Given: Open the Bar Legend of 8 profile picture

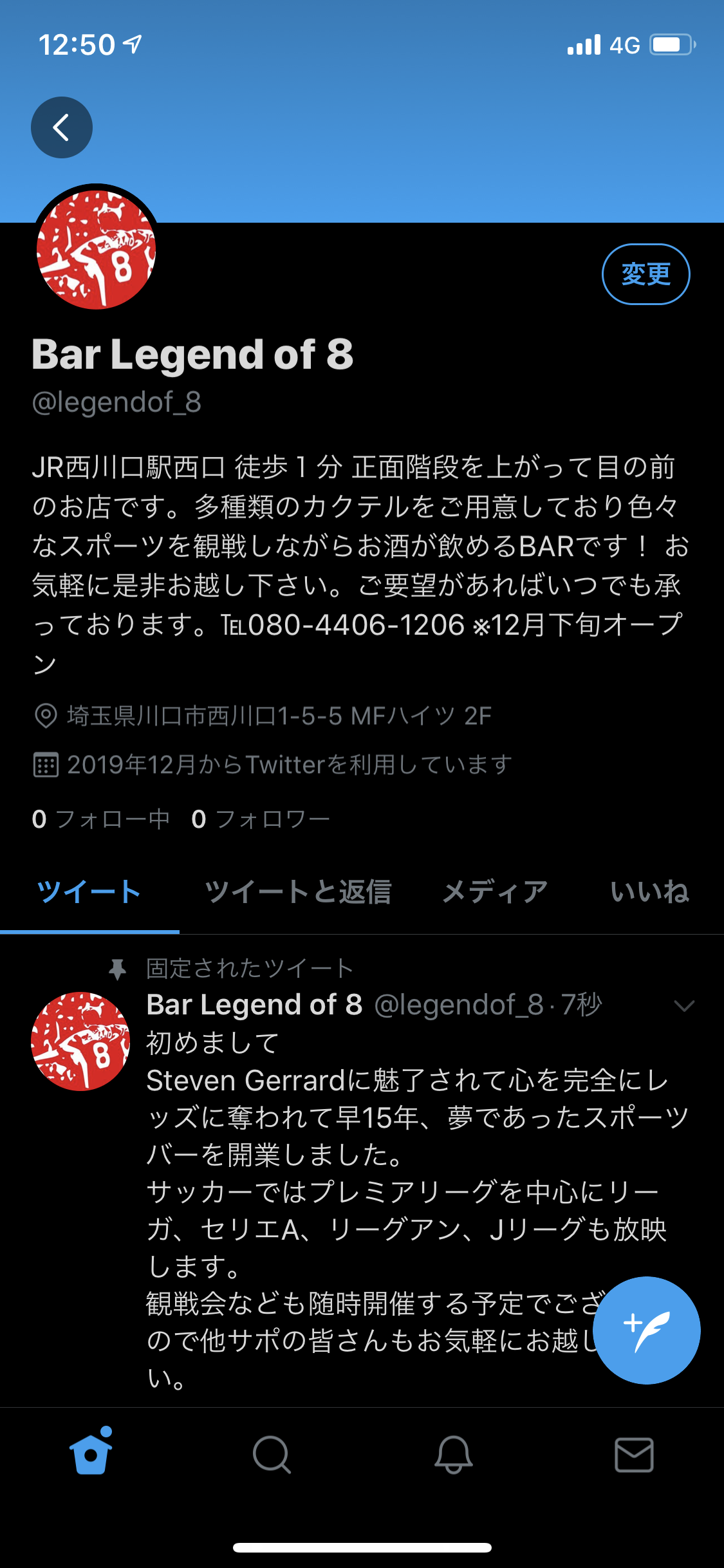Looking at the screenshot, I should click(x=96, y=249).
